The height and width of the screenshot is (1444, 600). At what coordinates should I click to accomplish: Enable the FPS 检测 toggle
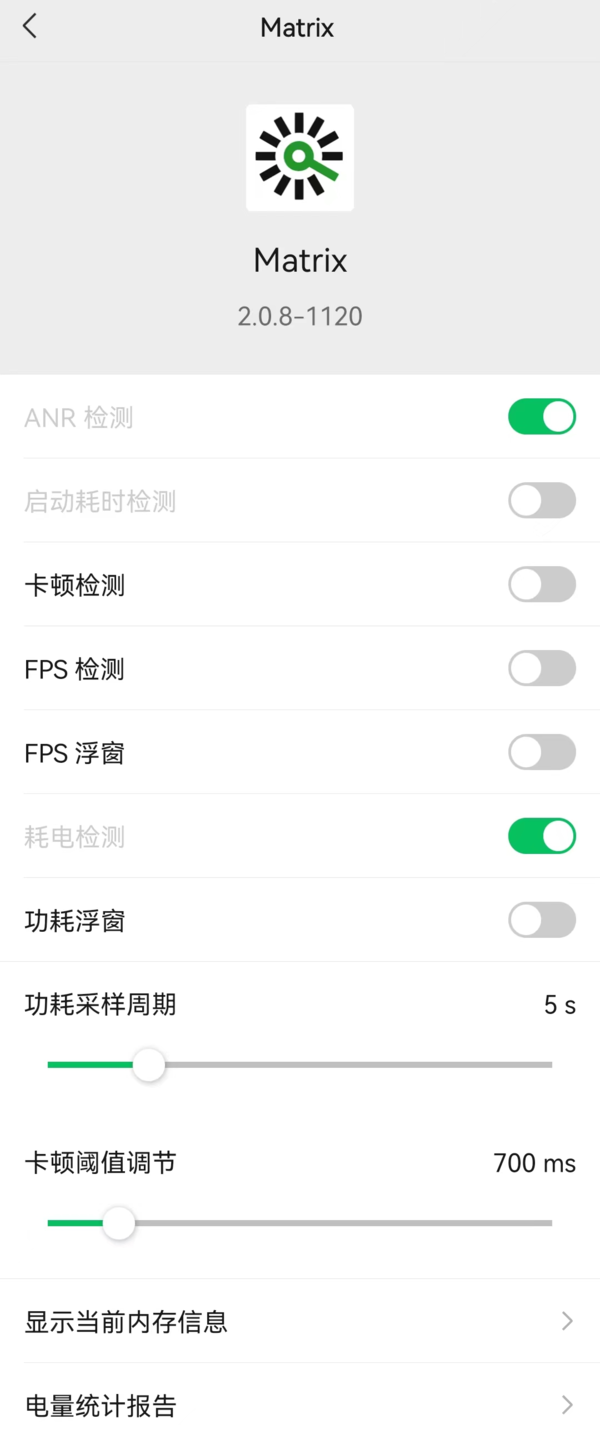click(542, 669)
